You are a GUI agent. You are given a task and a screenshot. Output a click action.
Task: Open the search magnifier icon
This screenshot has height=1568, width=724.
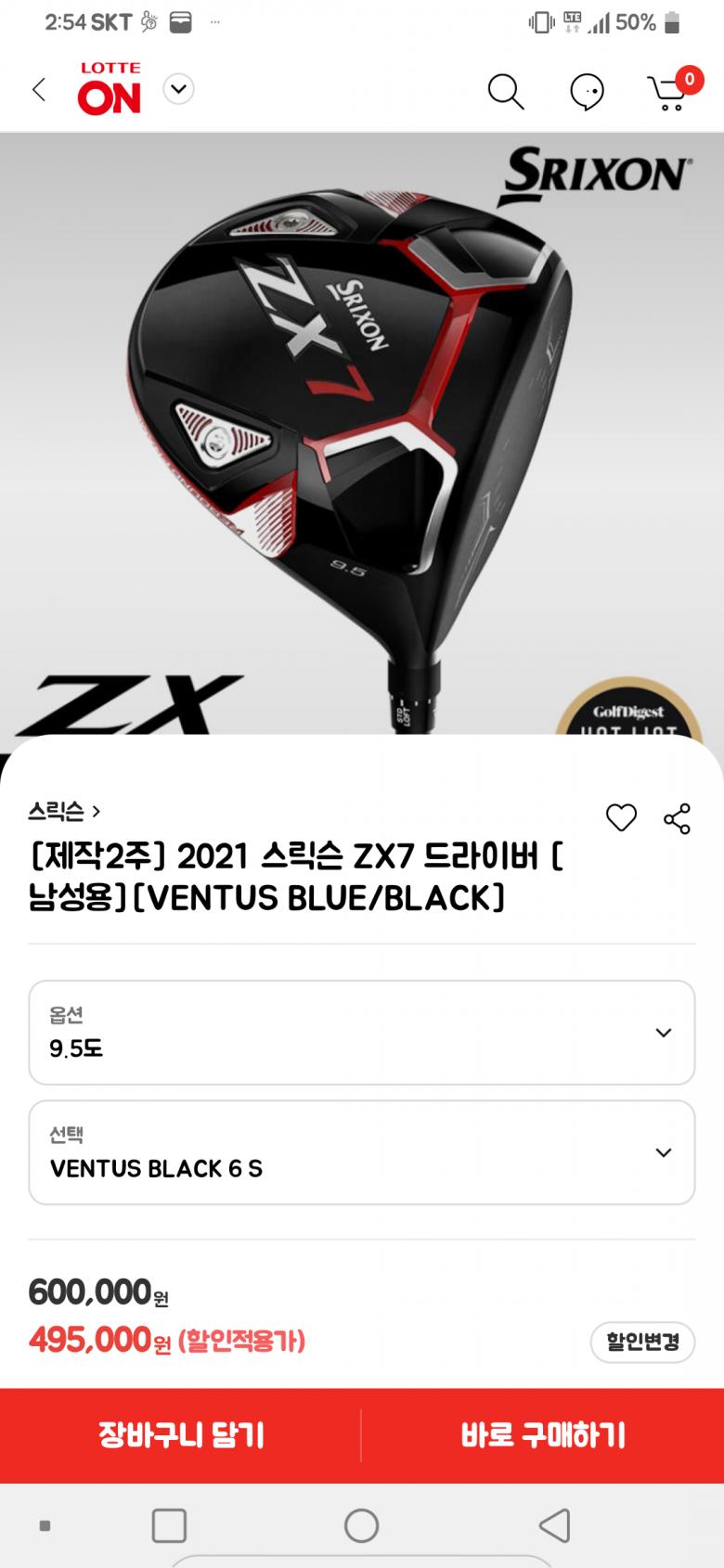[x=506, y=91]
